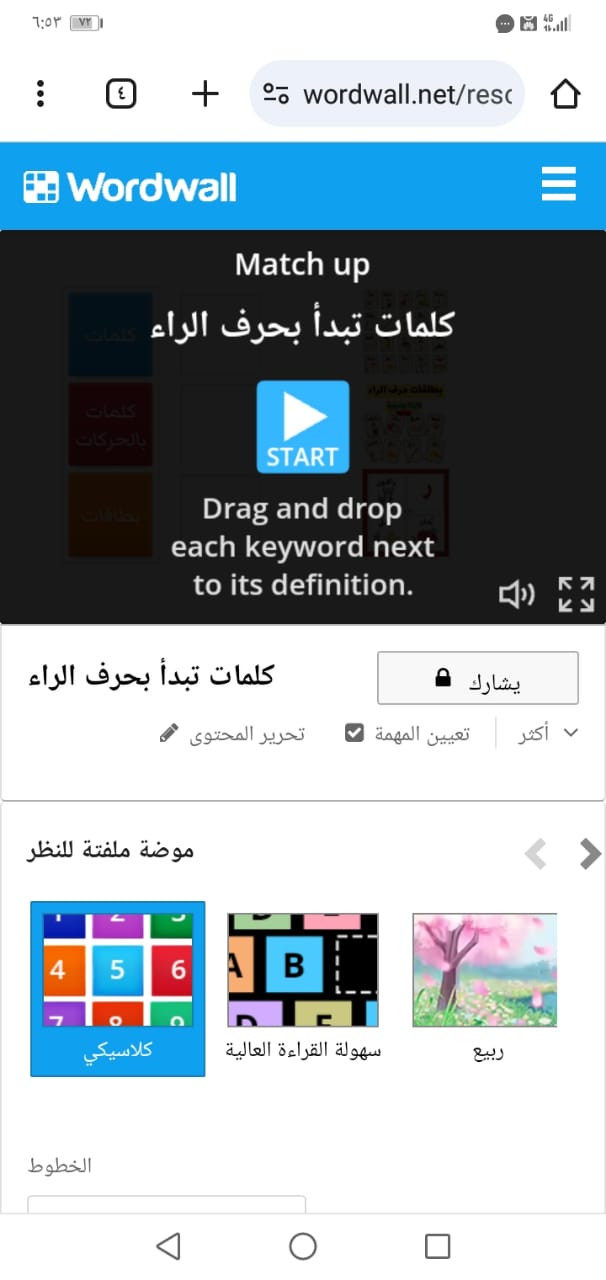Mute the game sound
Screen dimensions: 606x1280
click(516, 595)
